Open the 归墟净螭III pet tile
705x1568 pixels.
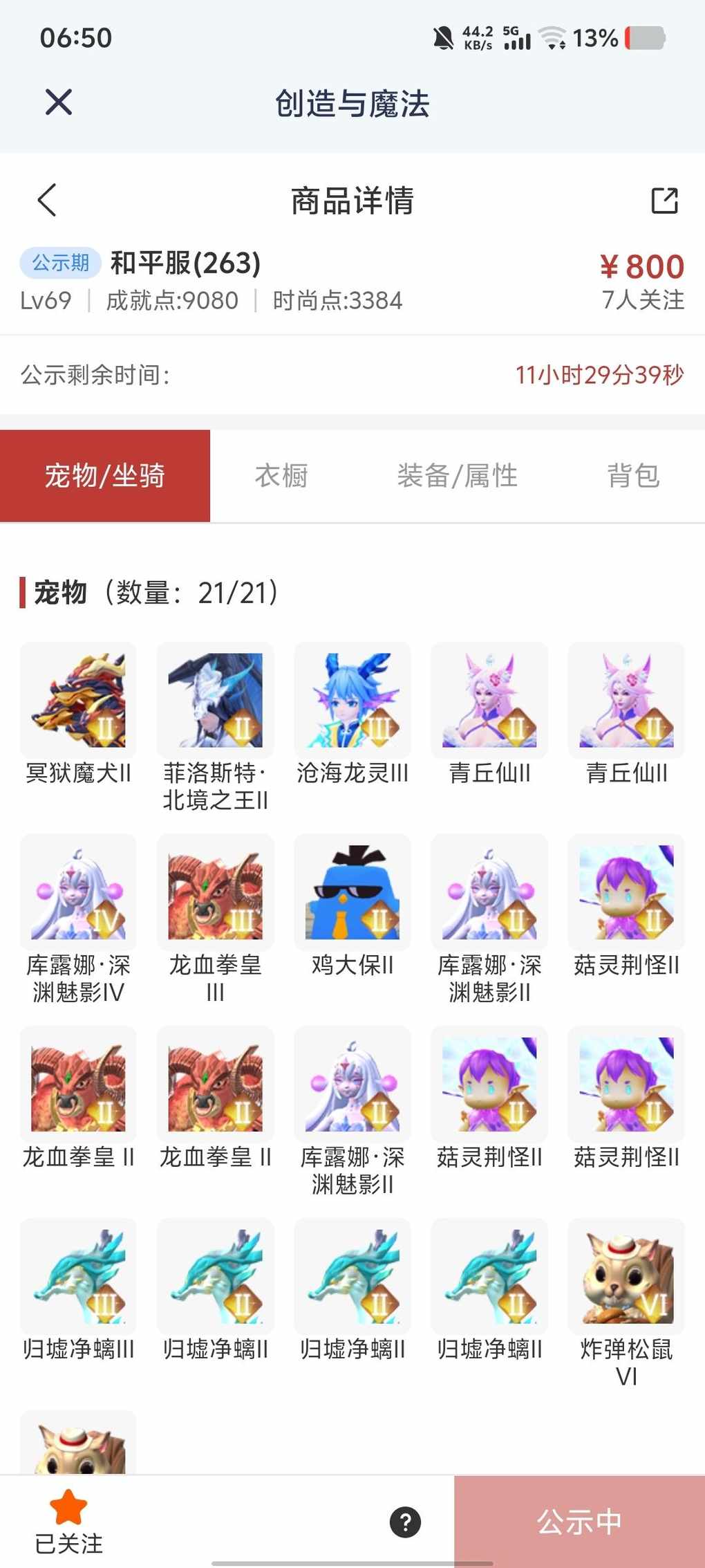click(x=78, y=1276)
